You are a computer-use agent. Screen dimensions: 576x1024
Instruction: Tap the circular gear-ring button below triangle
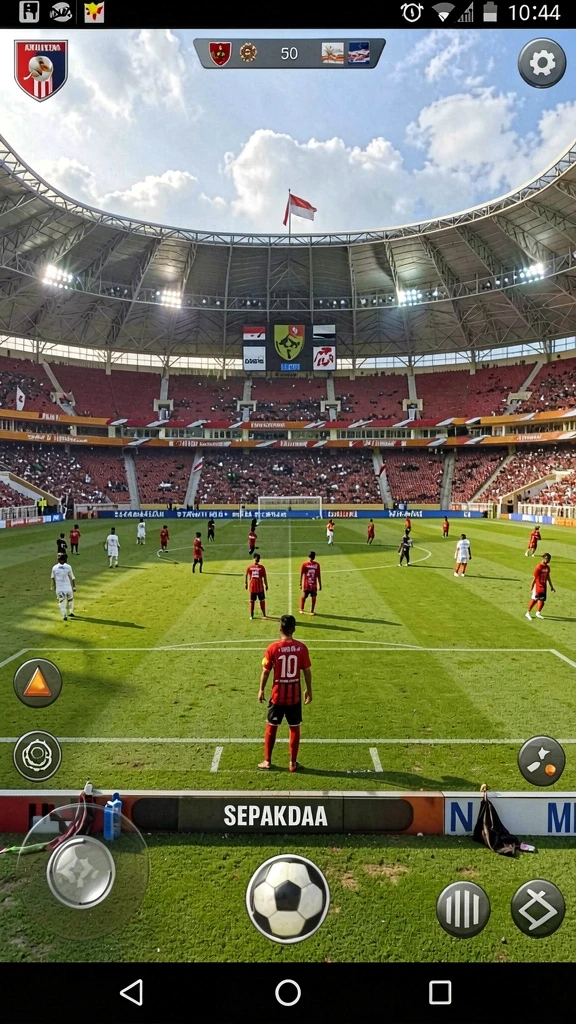point(38,756)
